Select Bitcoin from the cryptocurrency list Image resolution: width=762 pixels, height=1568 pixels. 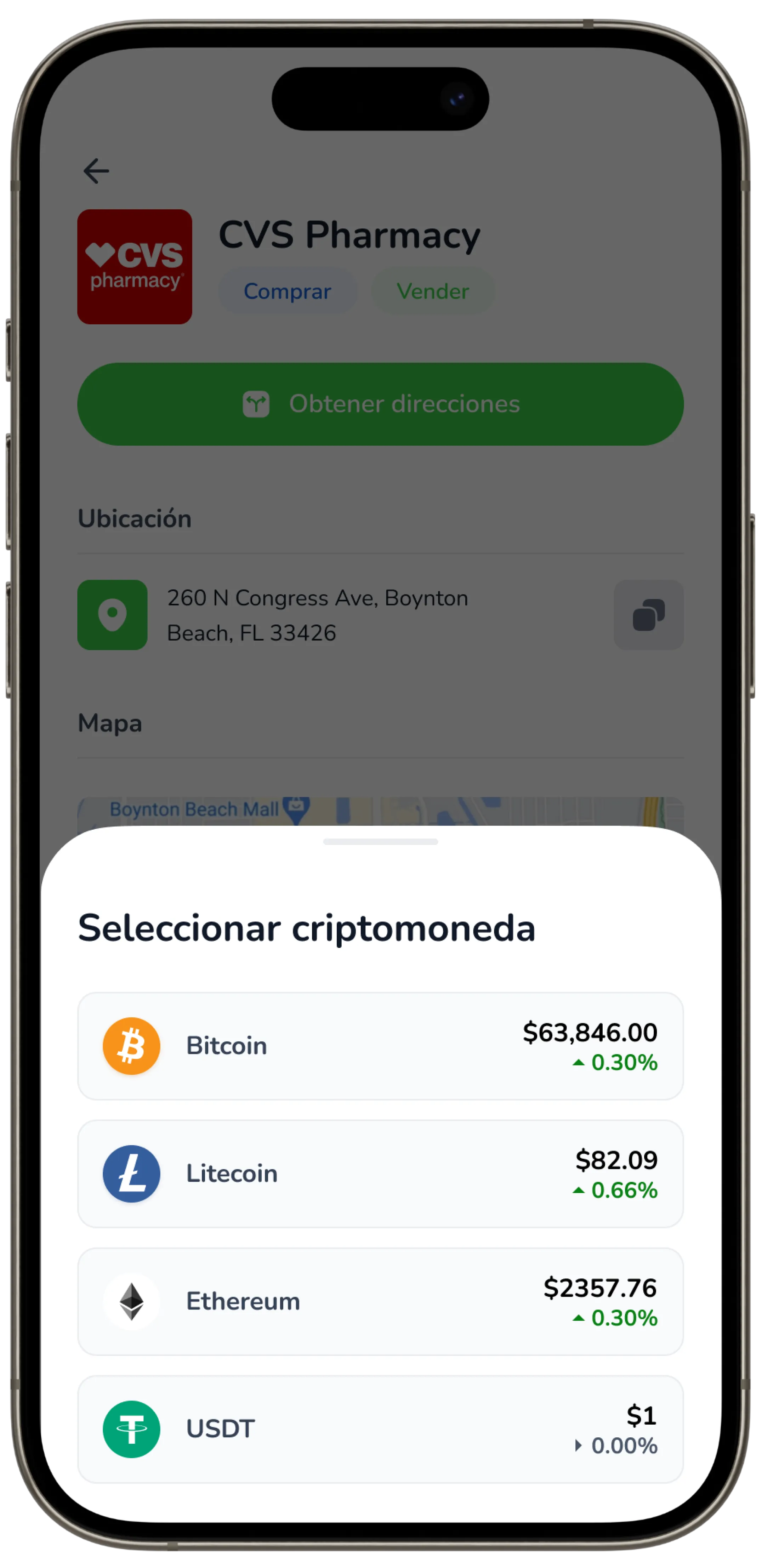tap(380, 1046)
